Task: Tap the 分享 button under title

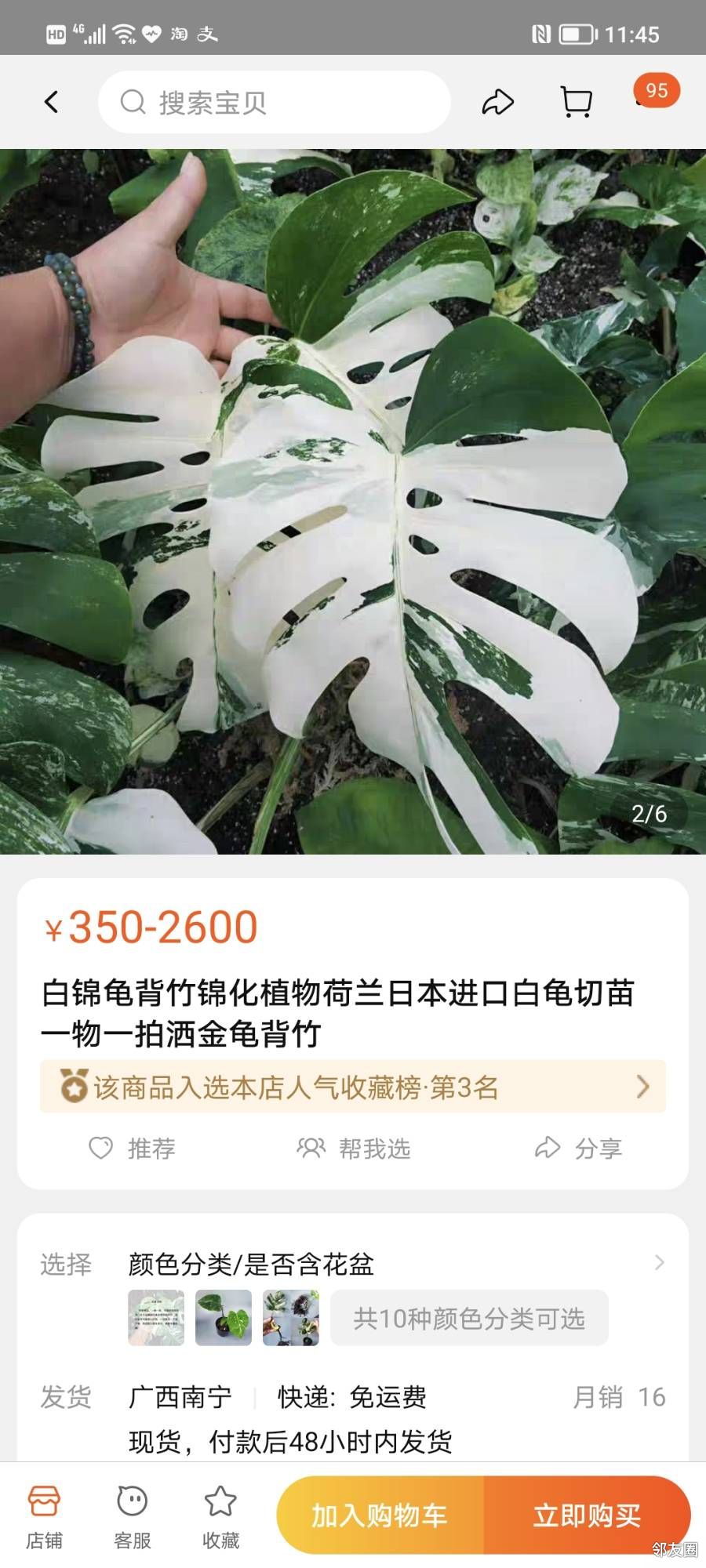Action: click(579, 1149)
